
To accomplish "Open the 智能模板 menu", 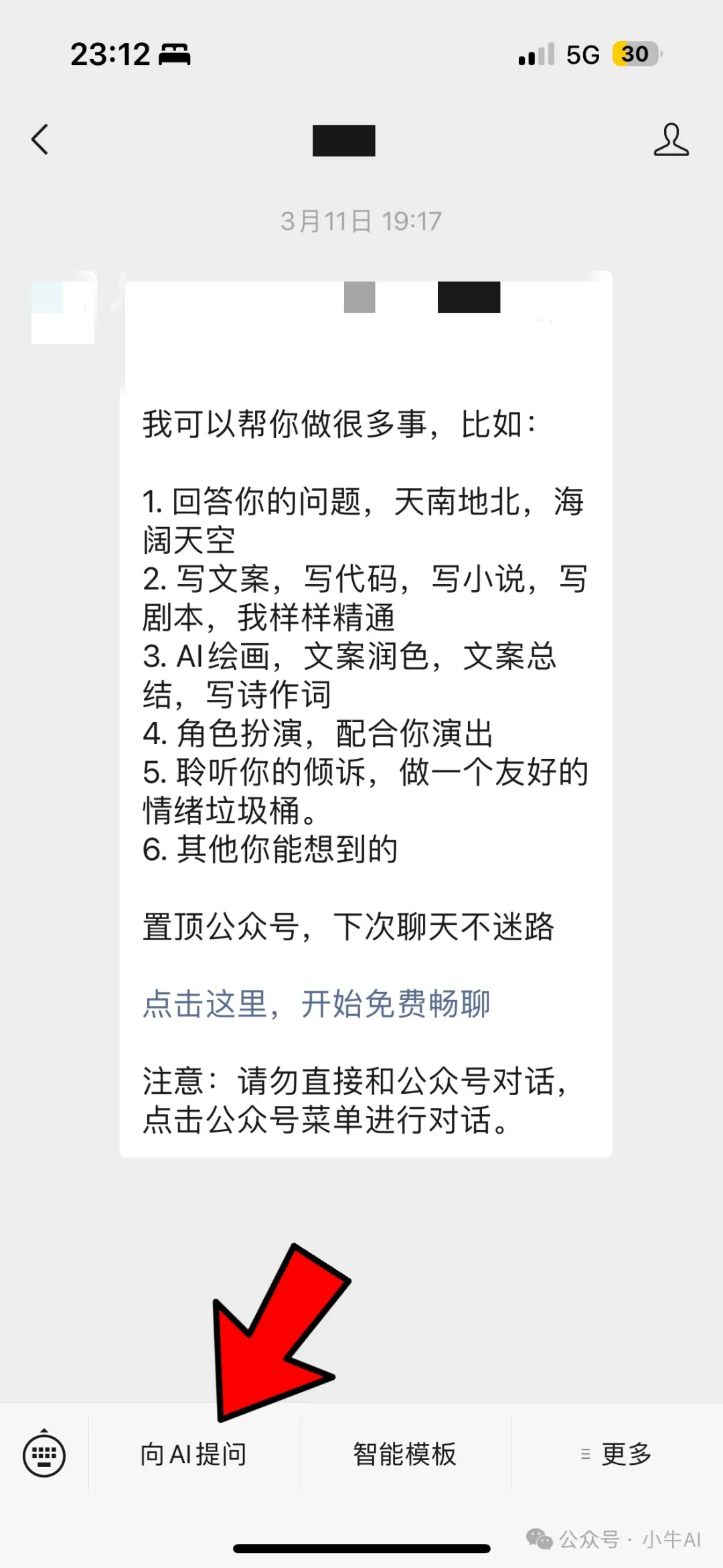I will [x=404, y=1455].
